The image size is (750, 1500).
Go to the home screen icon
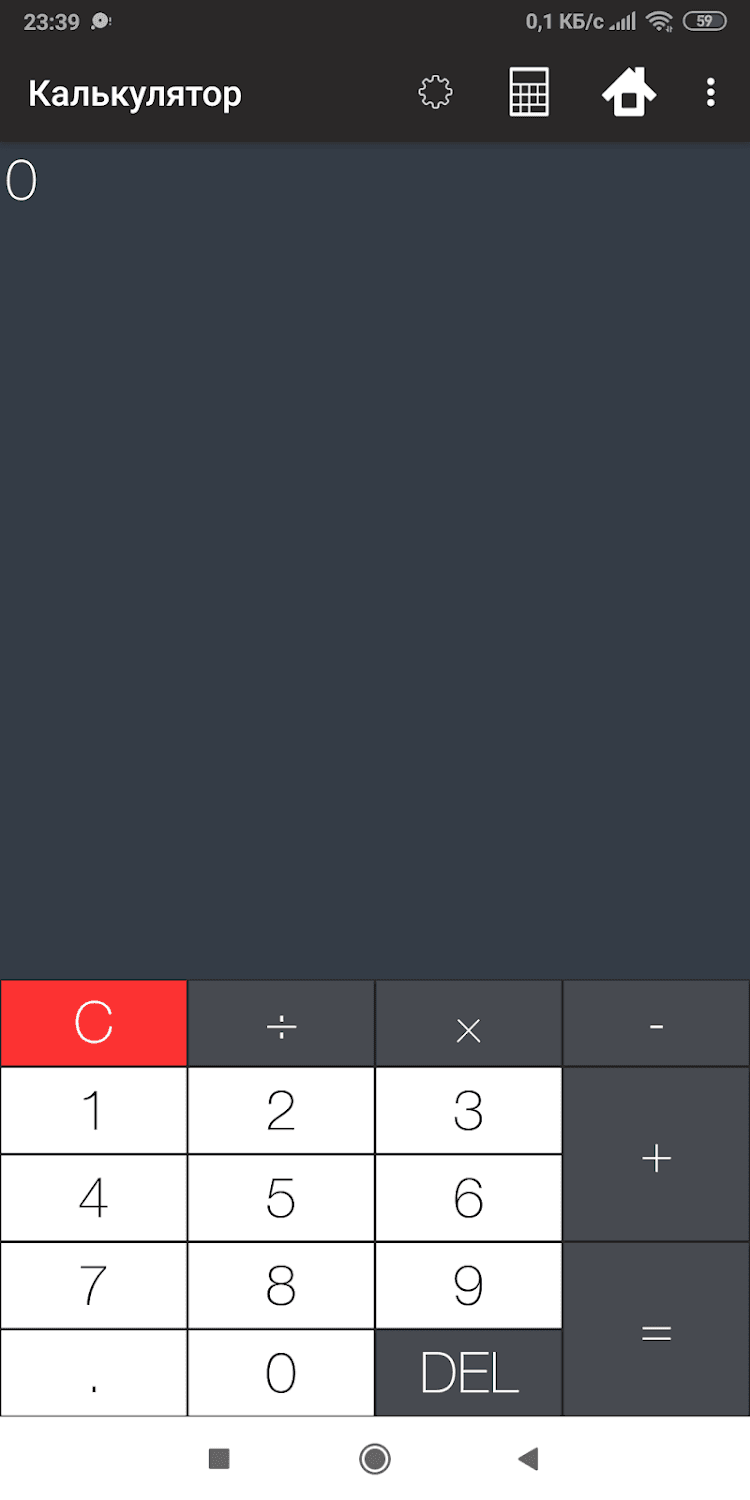[629, 94]
